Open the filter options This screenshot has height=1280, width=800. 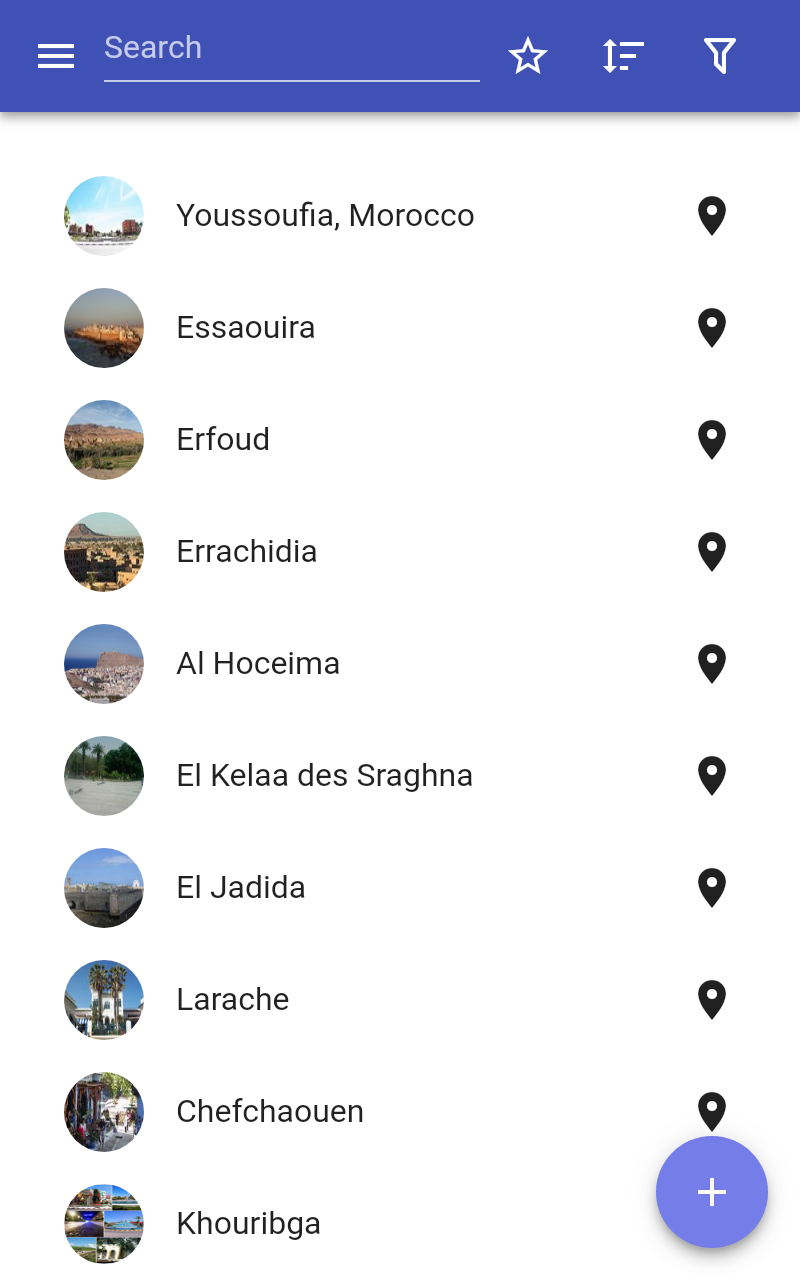719,56
